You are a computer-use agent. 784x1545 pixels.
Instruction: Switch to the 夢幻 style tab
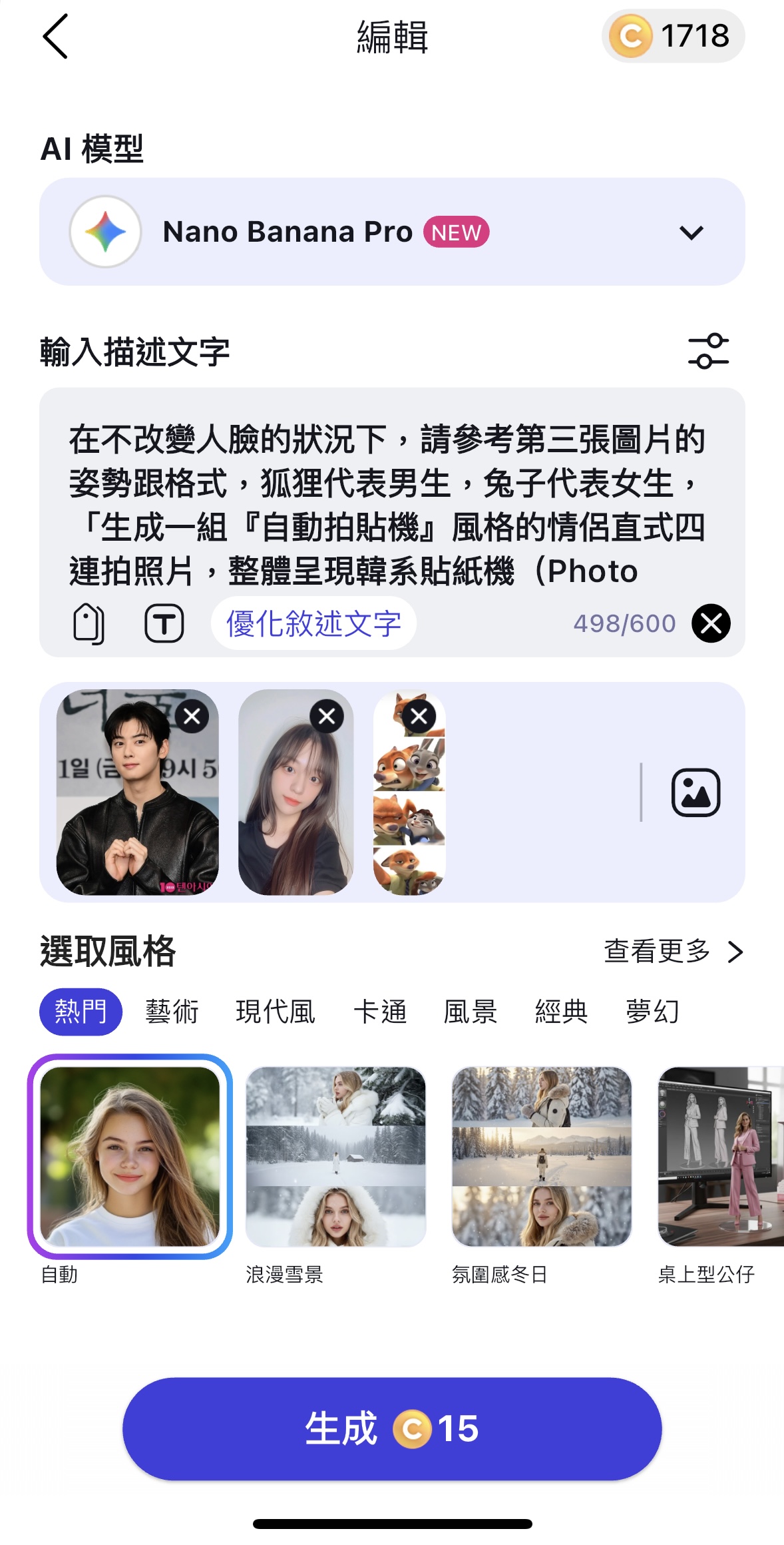click(x=652, y=1012)
